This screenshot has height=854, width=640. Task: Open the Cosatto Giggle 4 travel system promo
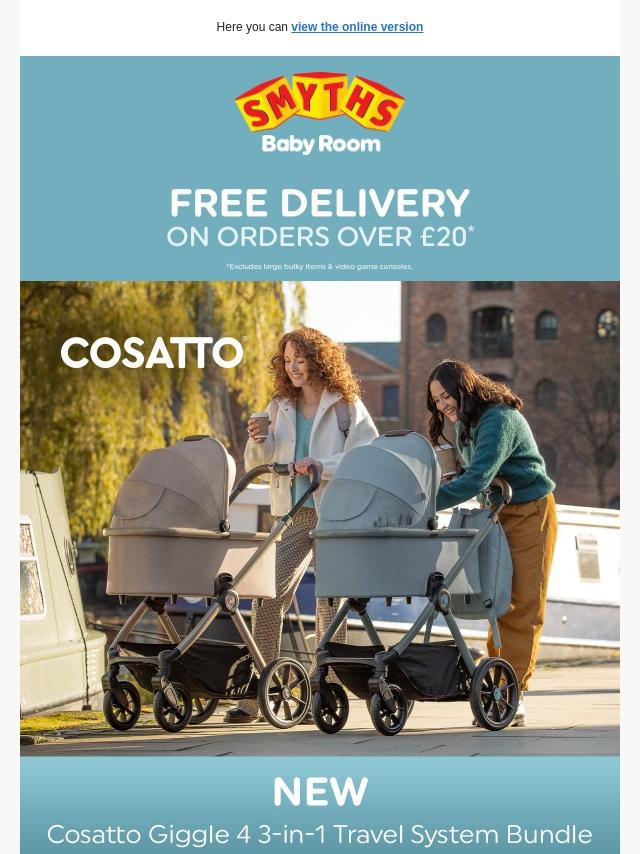[x=320, y=560]
